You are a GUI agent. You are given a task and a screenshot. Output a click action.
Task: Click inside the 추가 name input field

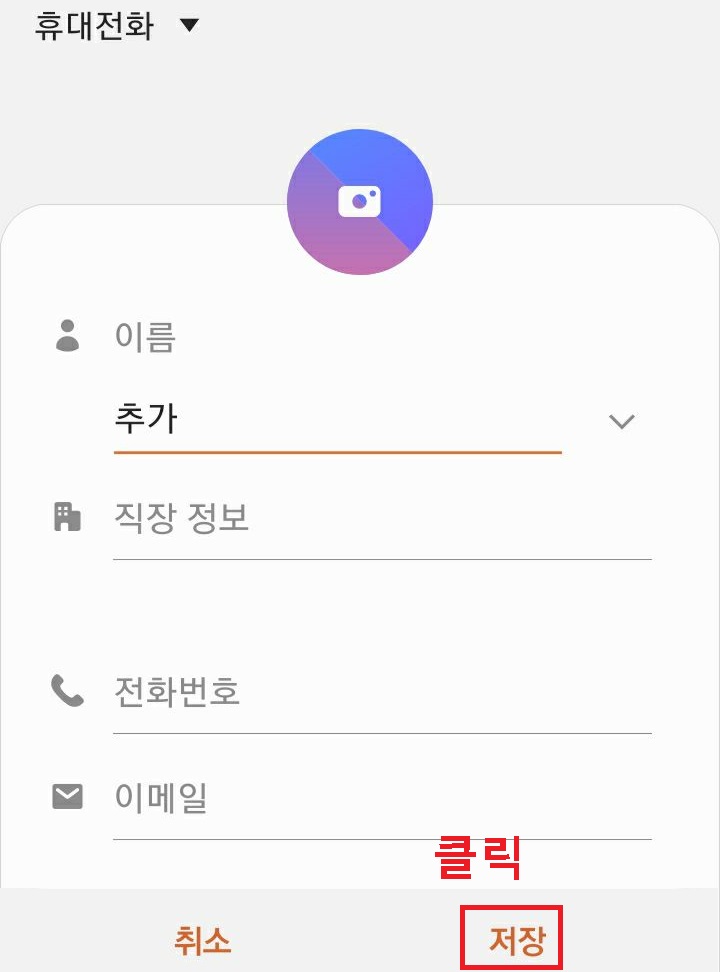300,420
